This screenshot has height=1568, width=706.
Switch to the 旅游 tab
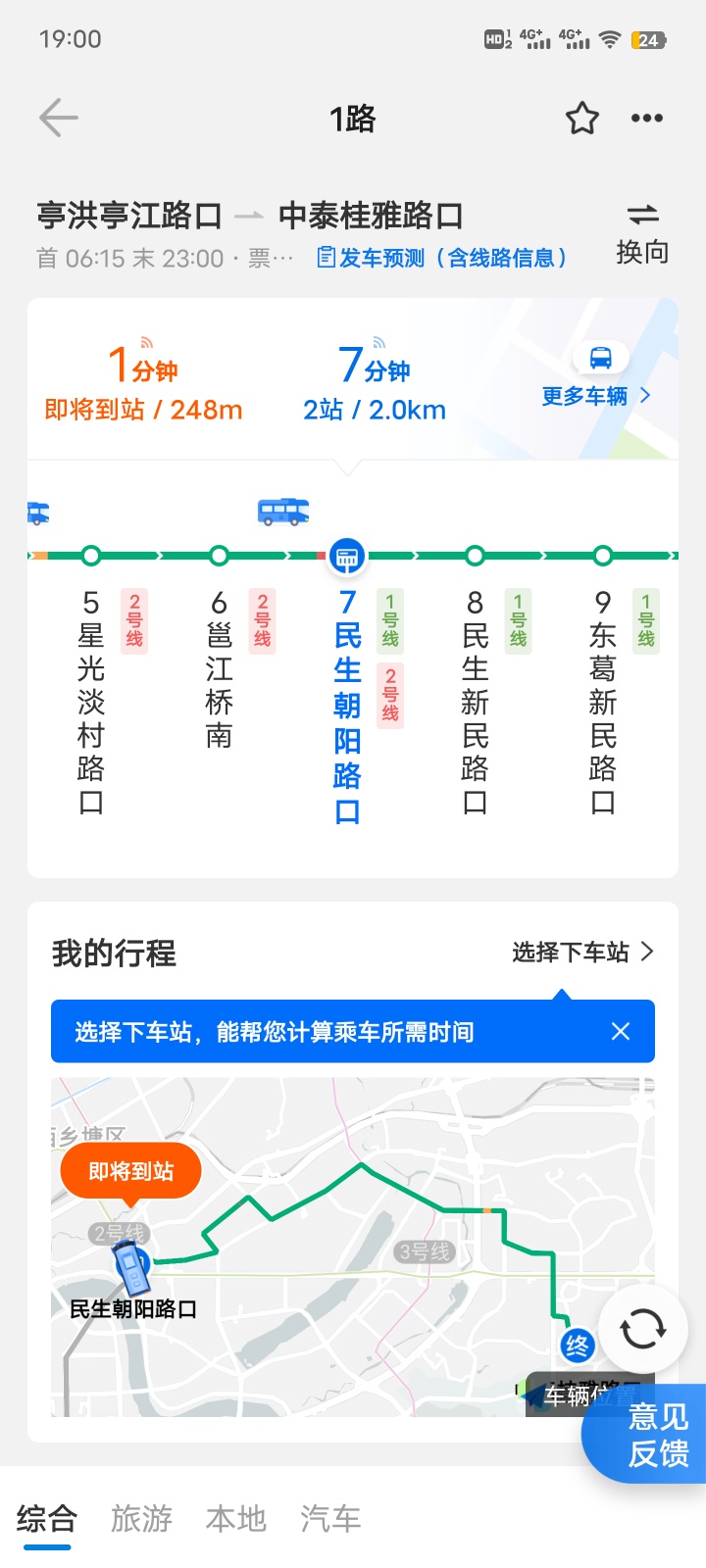(141, 1519)
